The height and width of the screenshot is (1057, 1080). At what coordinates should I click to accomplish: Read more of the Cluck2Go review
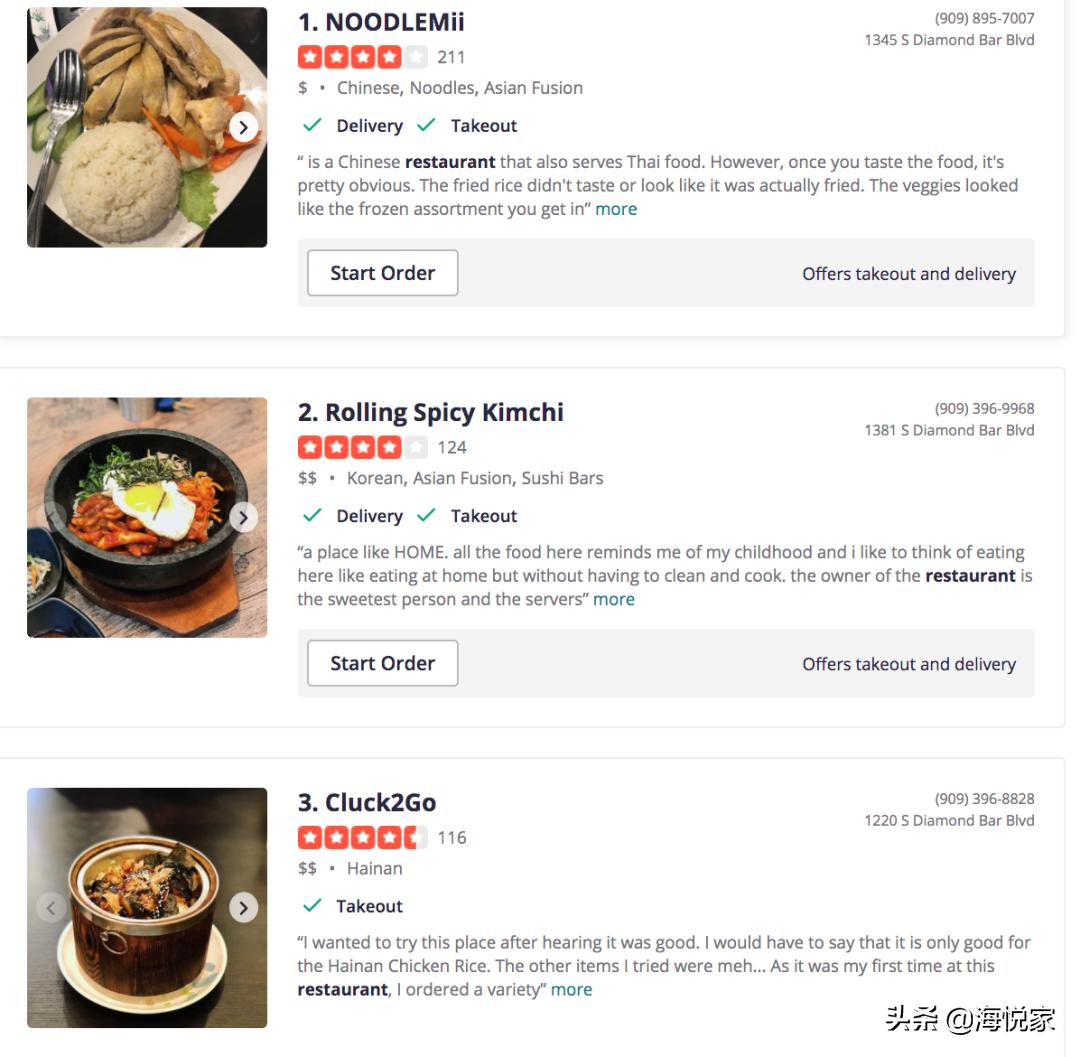tap(572, 989)
